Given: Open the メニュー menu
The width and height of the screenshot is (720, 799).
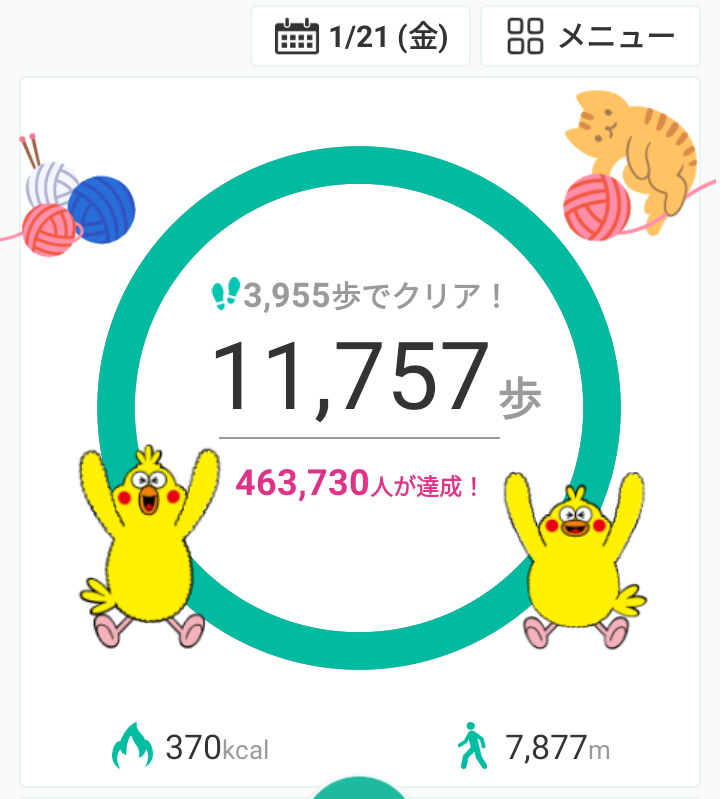Looking at the screenshot, I should click(590, 37).
